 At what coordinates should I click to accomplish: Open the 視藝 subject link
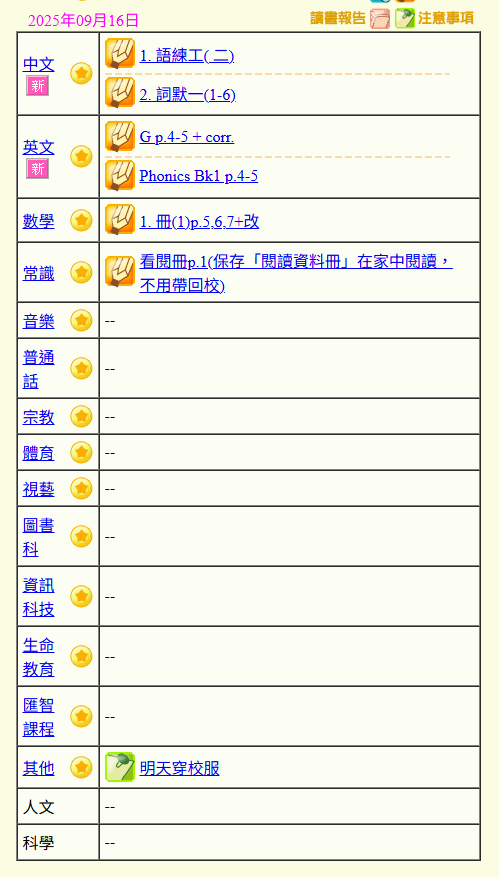pos(39,489)
